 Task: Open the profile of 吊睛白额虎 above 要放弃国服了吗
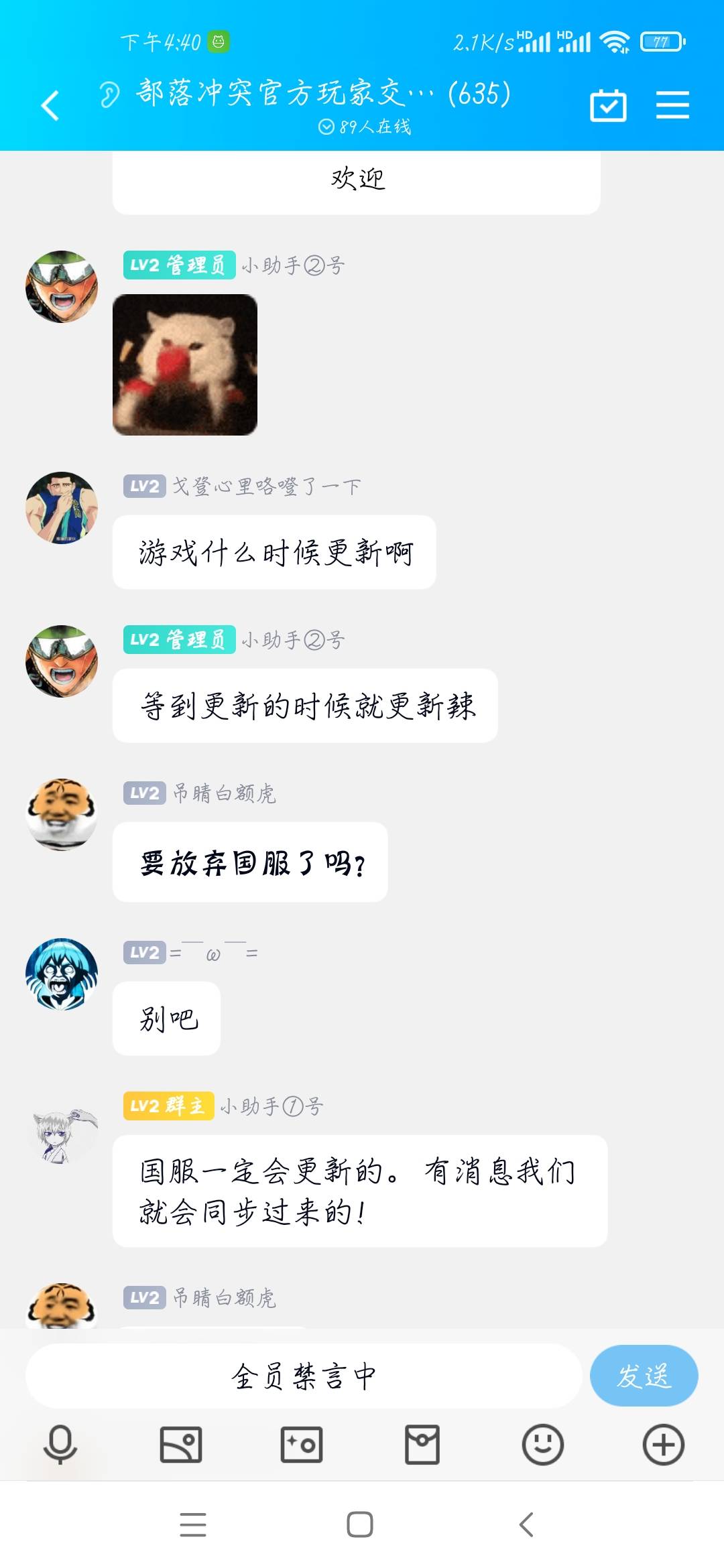(62, 814)
